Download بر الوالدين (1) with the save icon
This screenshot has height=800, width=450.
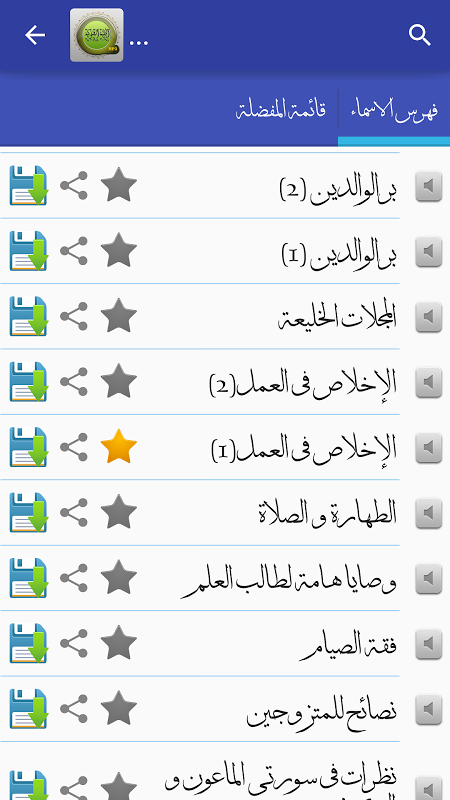[x=29, y=251]
